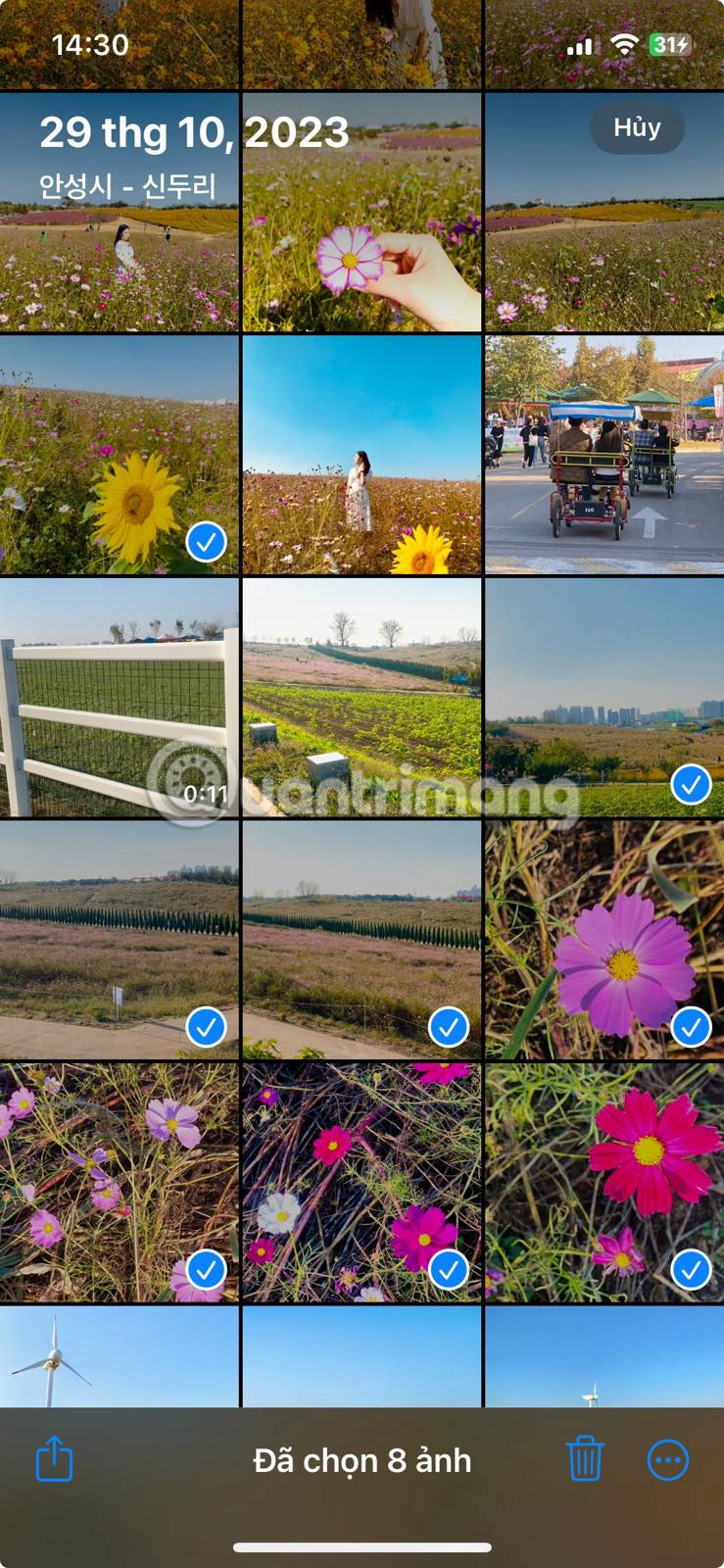Select the woman in blue-sky field photo

click(x=362, y=455)
